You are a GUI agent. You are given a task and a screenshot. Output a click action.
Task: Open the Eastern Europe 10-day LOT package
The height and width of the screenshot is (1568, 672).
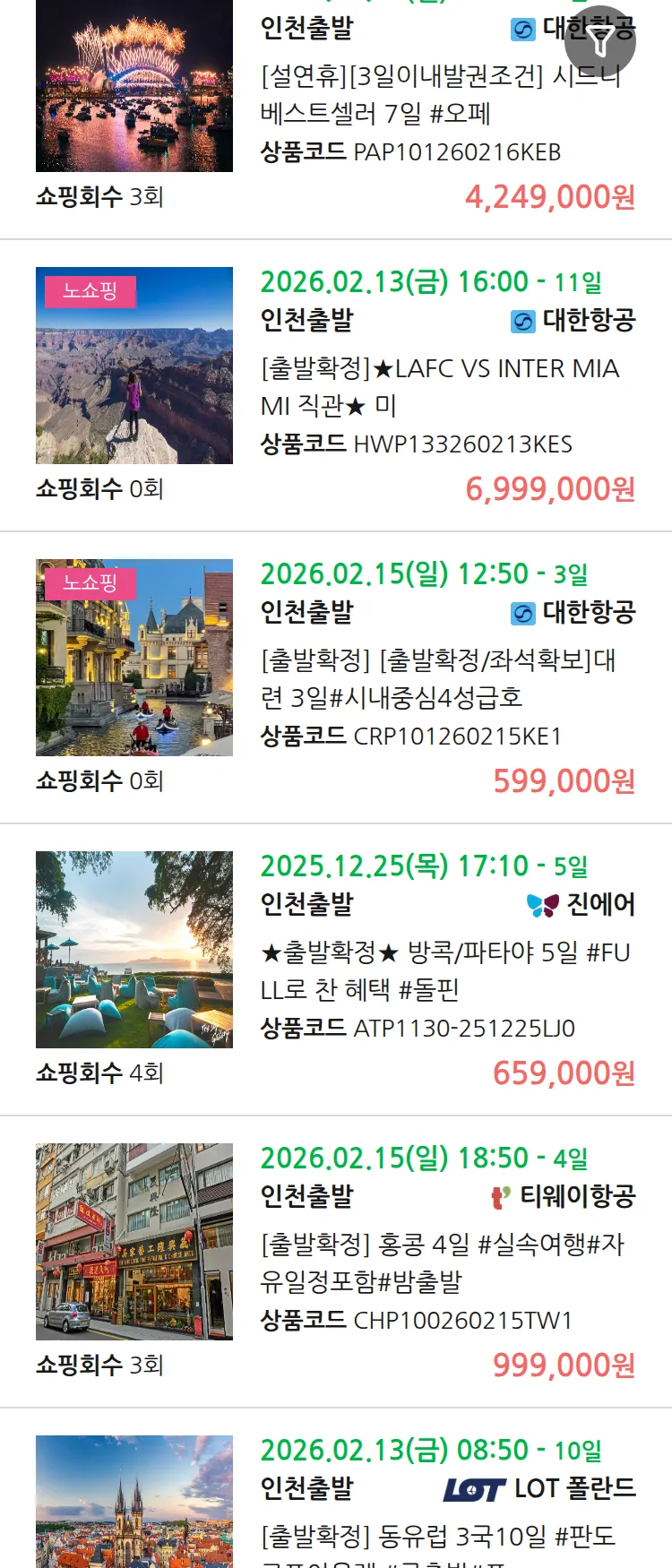[x=437, y=1536]
